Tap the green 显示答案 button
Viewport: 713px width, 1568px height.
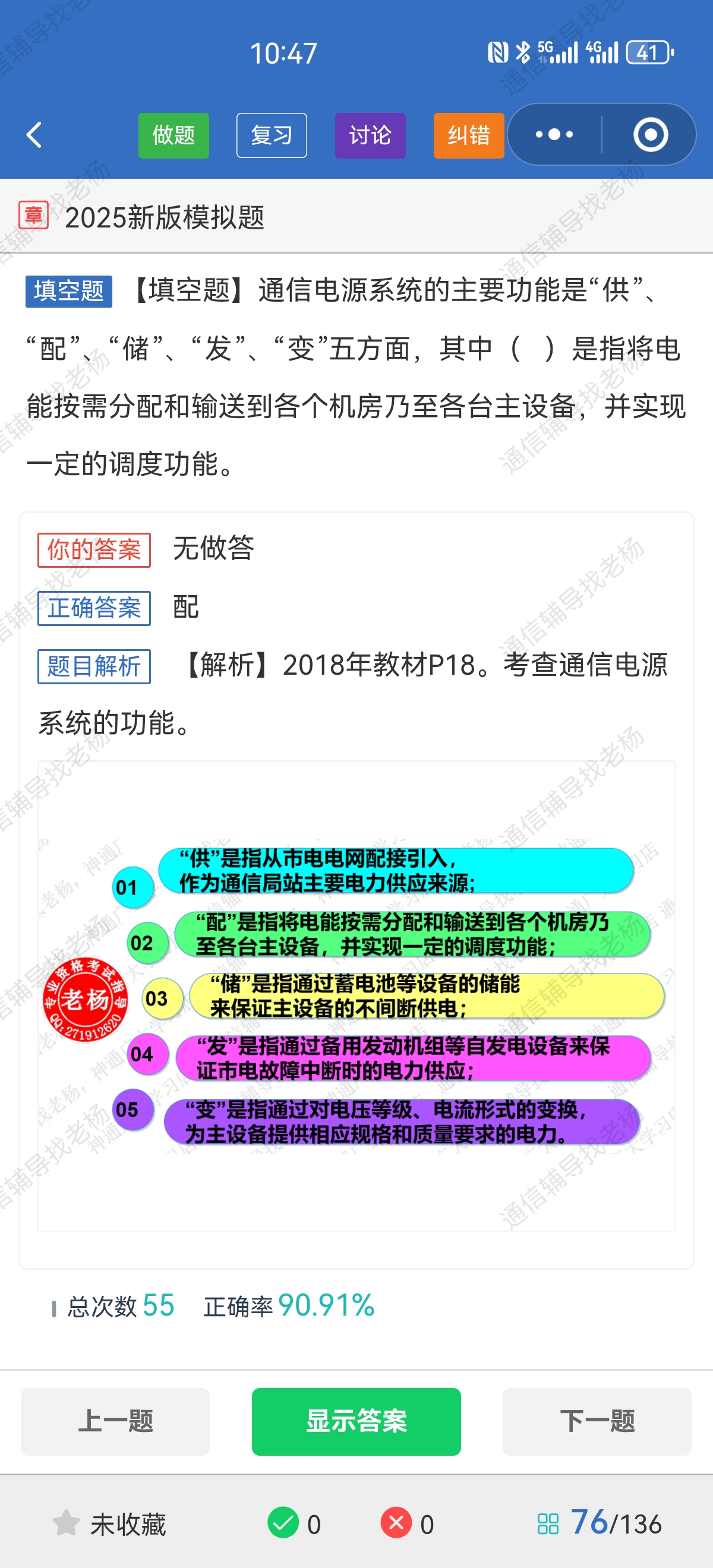point(356,1421)
